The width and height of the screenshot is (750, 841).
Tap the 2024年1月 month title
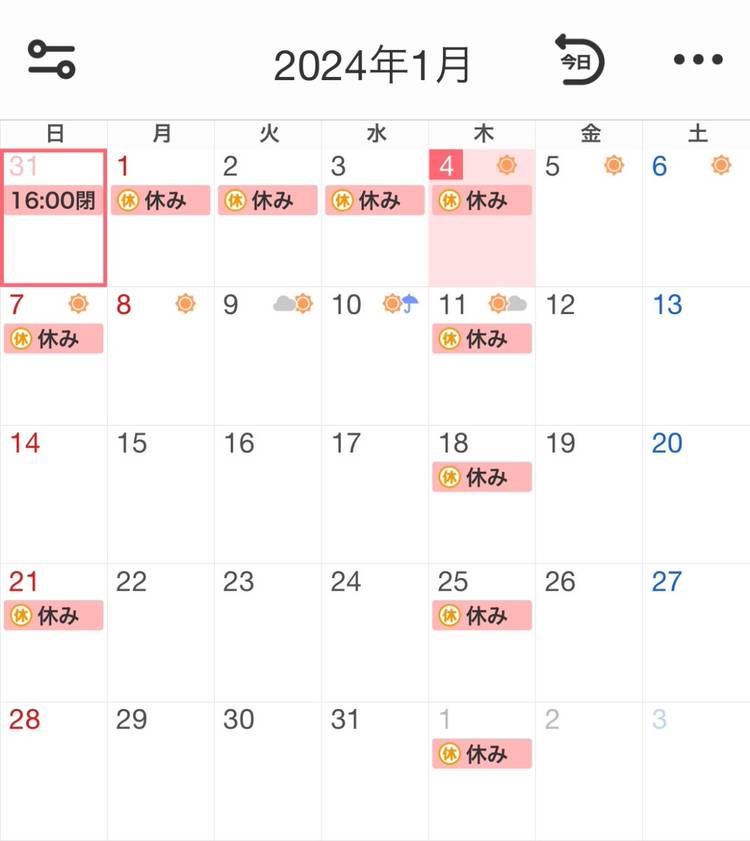coord(372,66)
